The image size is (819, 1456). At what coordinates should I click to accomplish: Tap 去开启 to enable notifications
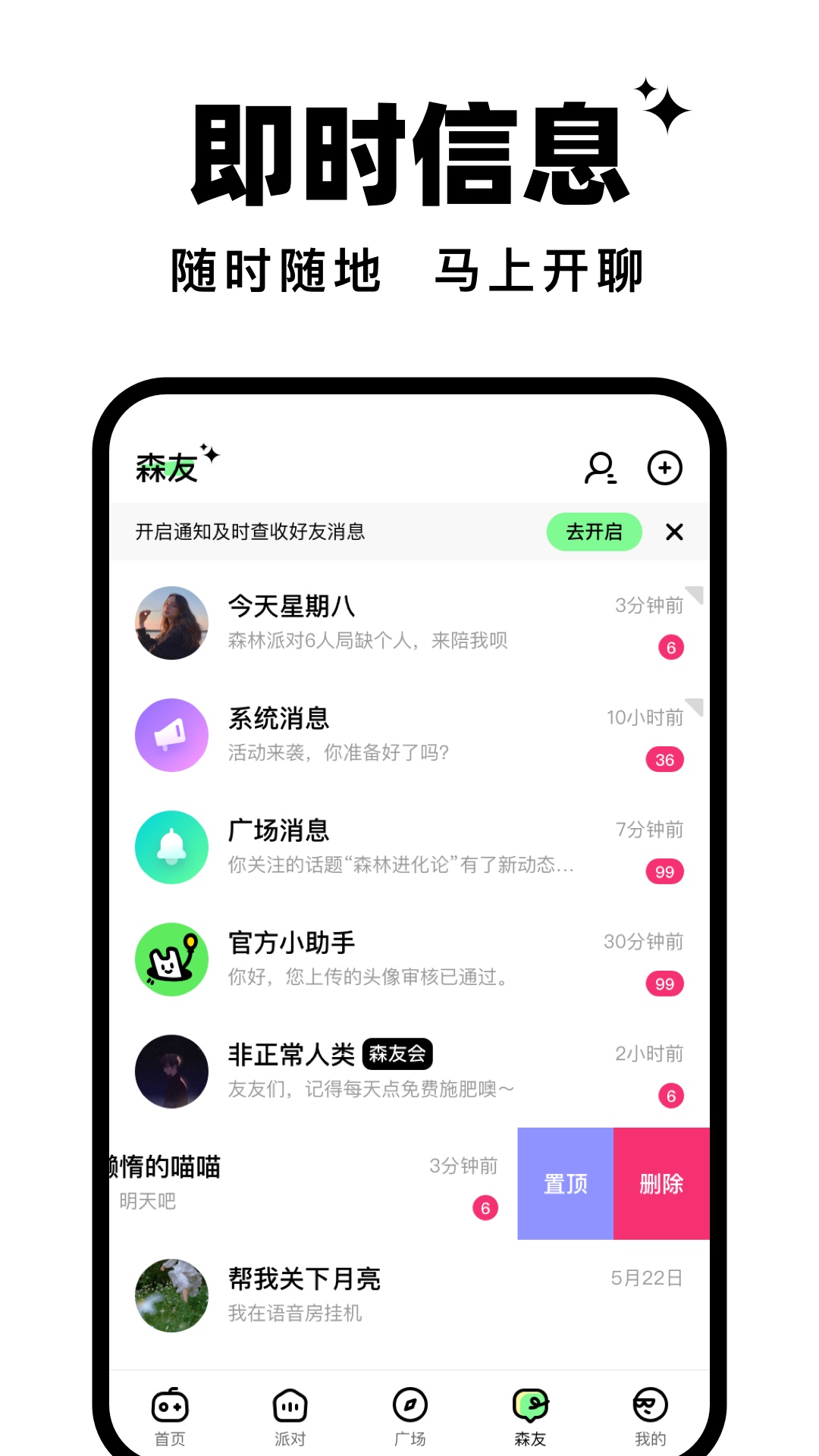coord(594,532)
